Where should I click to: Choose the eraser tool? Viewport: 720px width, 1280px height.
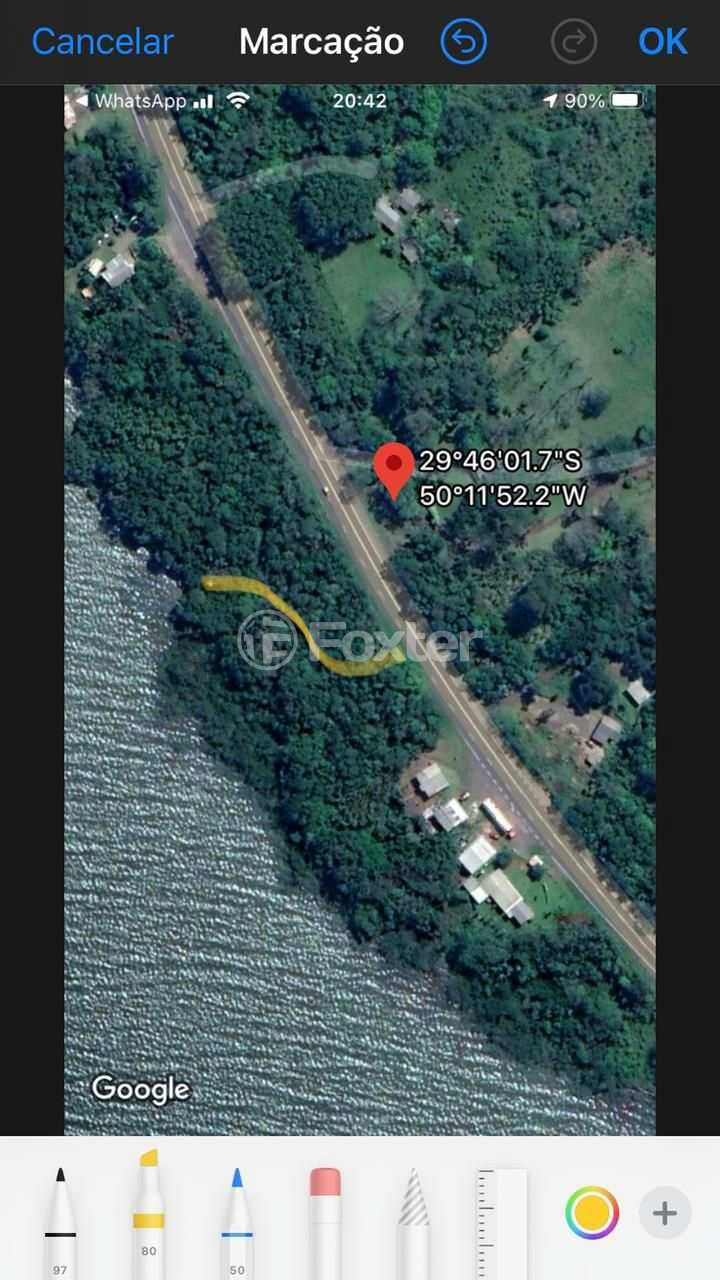(x=325, y=1222)
